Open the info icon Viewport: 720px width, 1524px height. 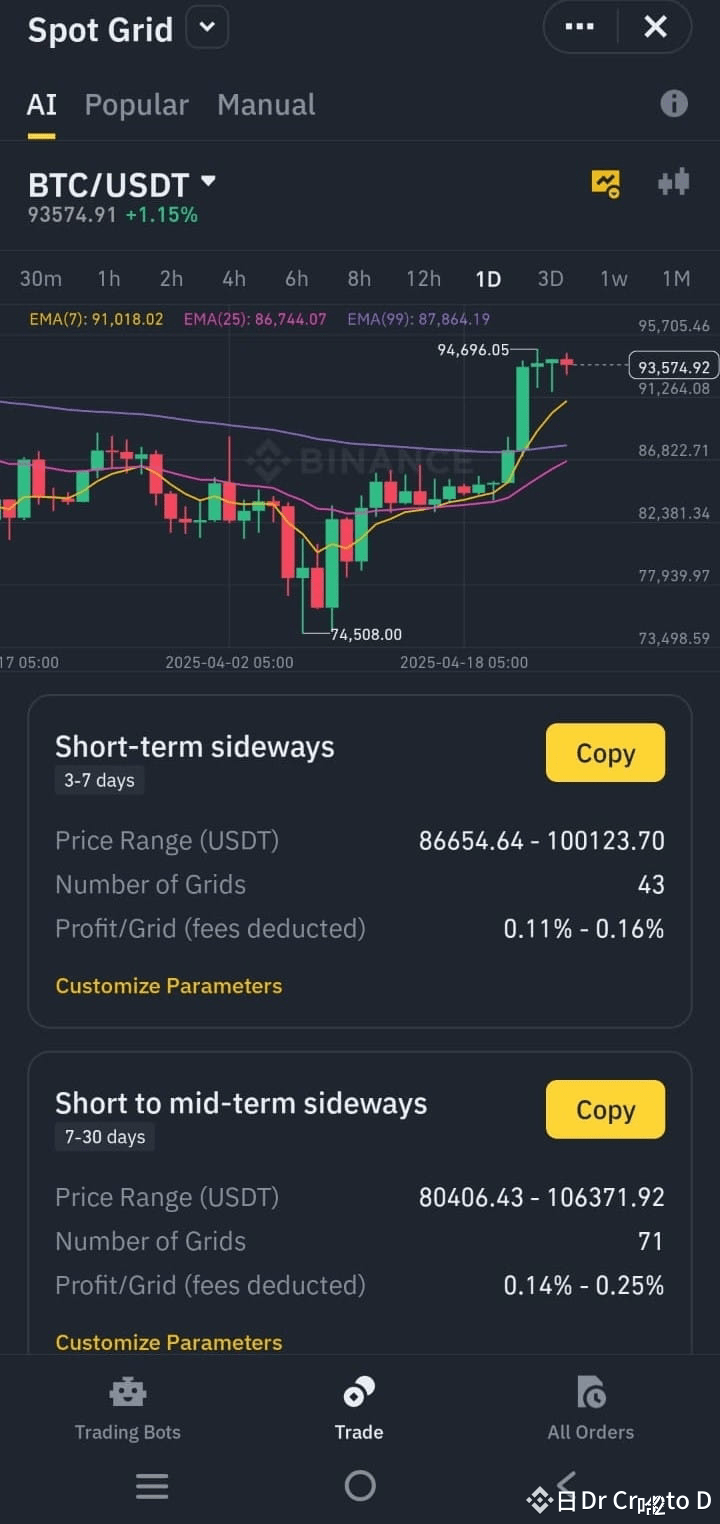tap(674, 103)
